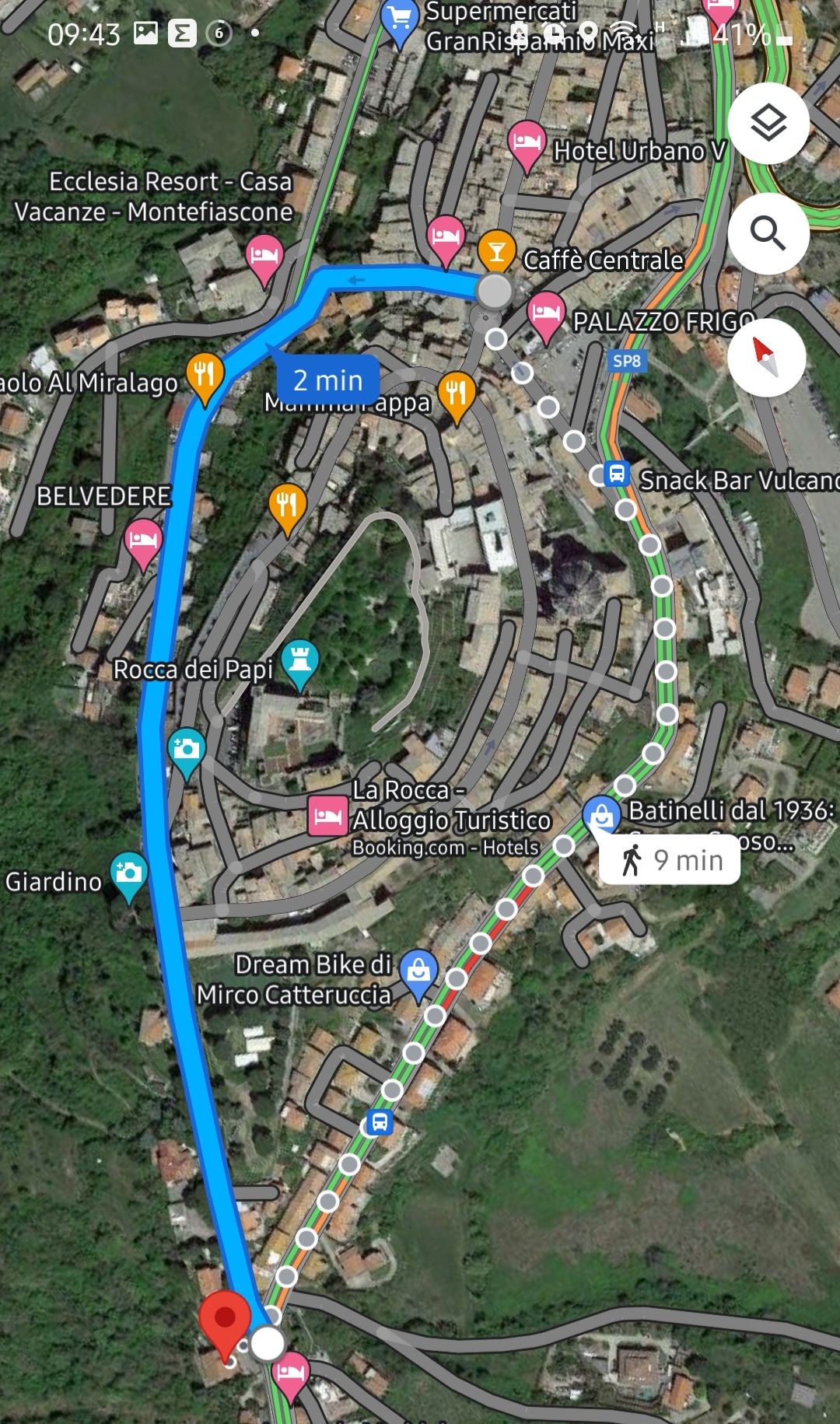Open La Rocca Alloggio Turistico pin
Viewport: 840px width, 1424px height.
[x=327, y=816]
